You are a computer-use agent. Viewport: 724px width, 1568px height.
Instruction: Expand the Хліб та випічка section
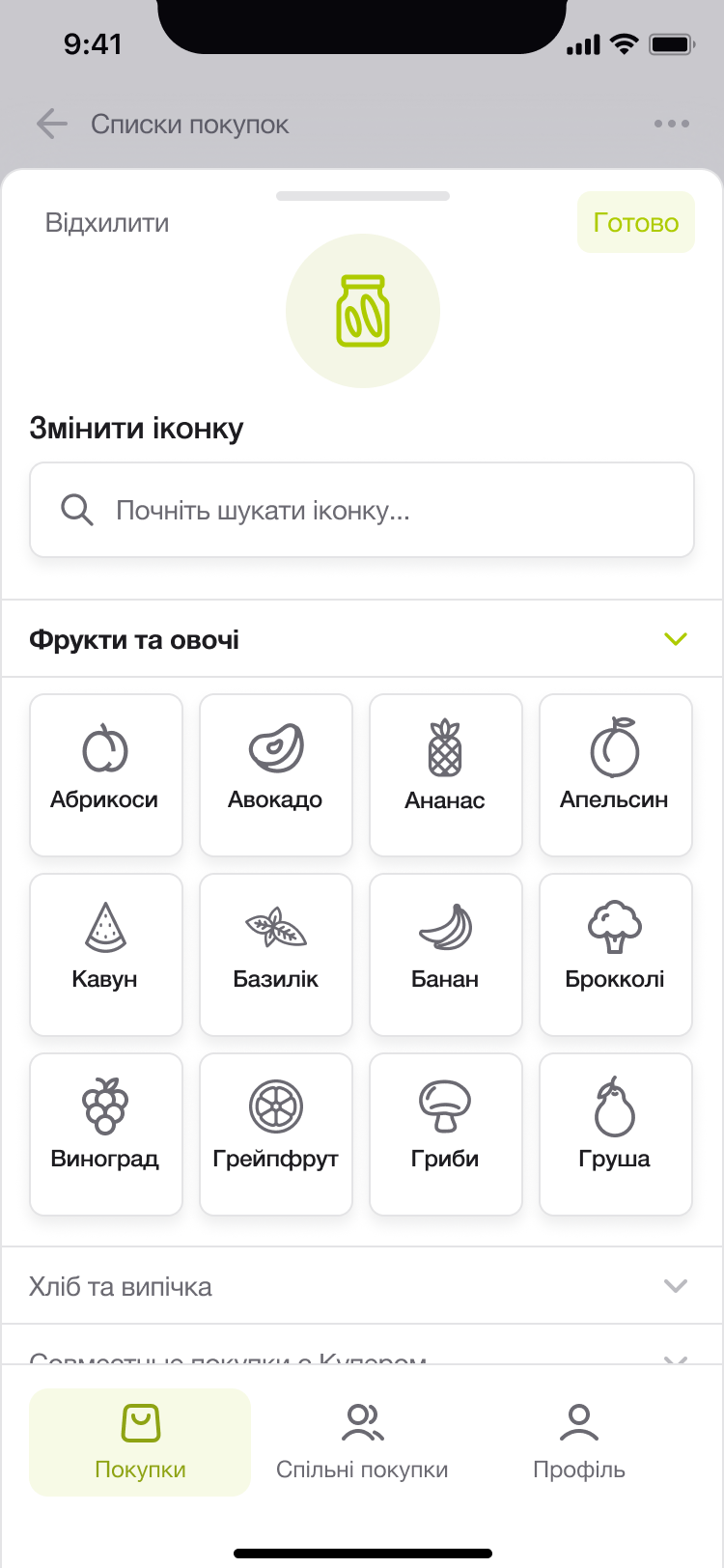(362, 1286)
